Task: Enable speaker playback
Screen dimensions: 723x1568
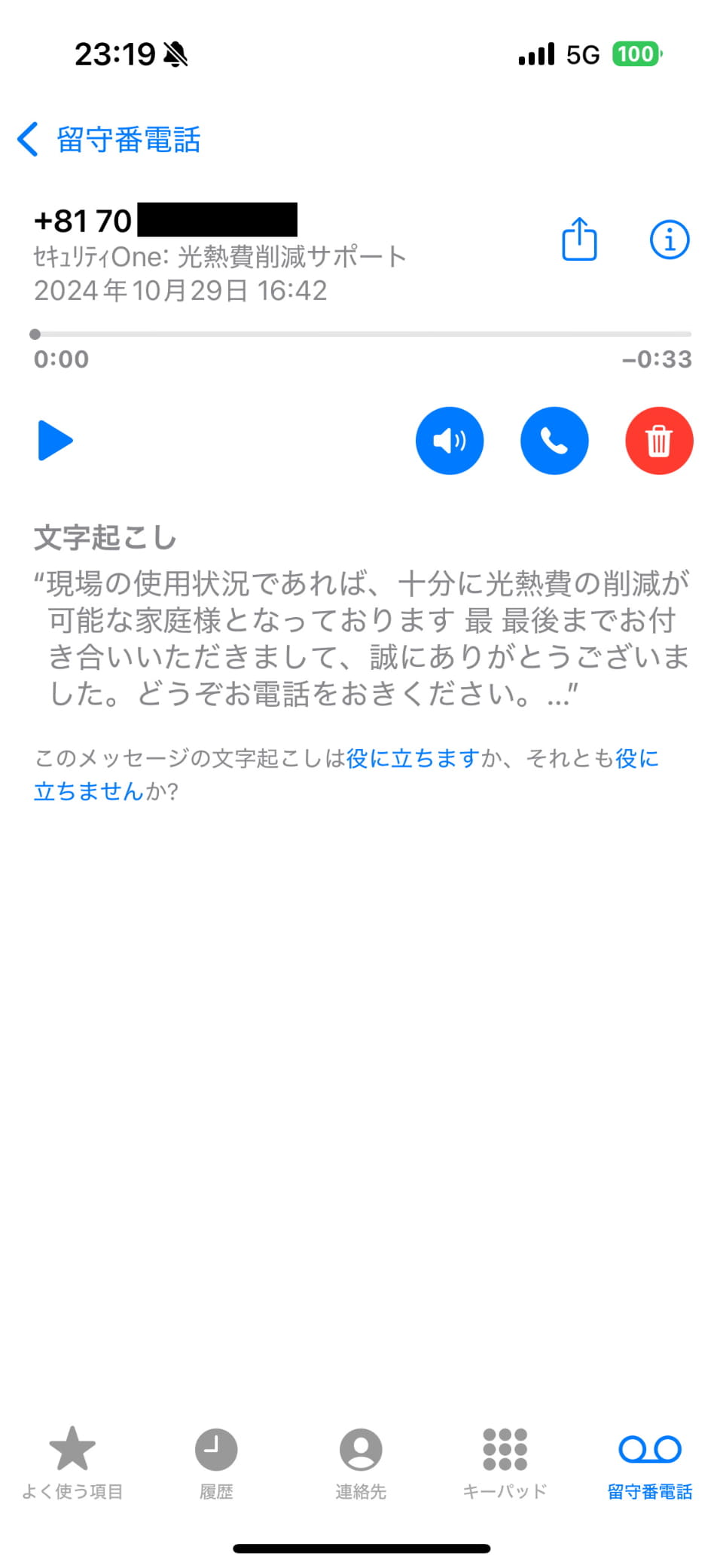Action: [450, 442]
